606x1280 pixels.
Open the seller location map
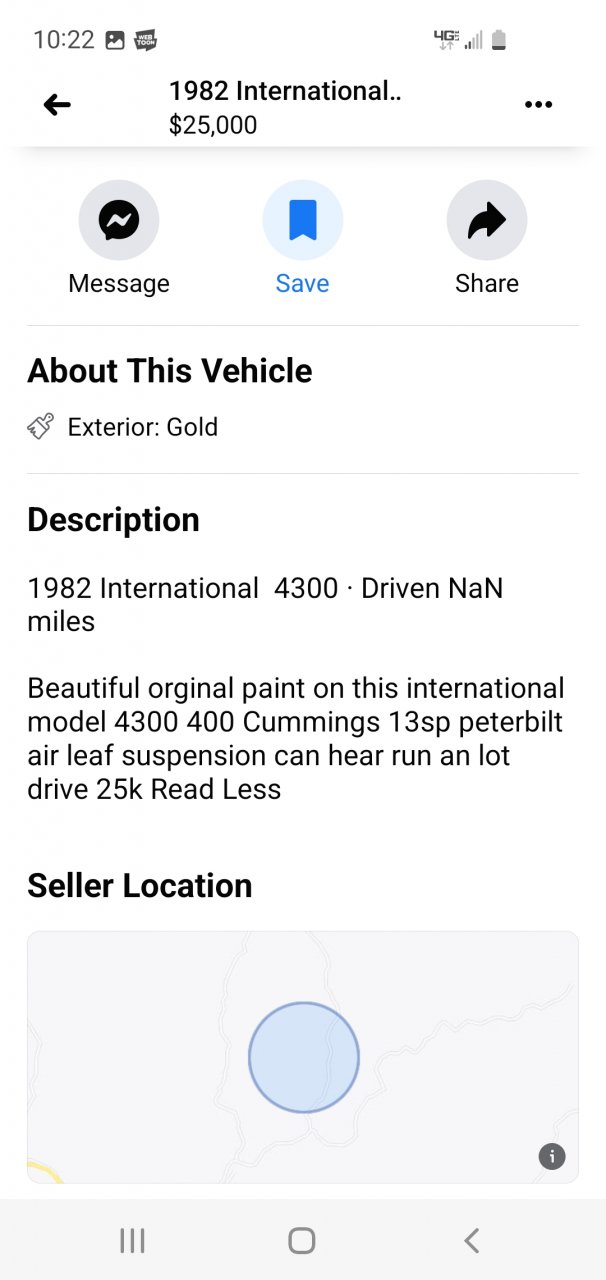click(302, 1056)
